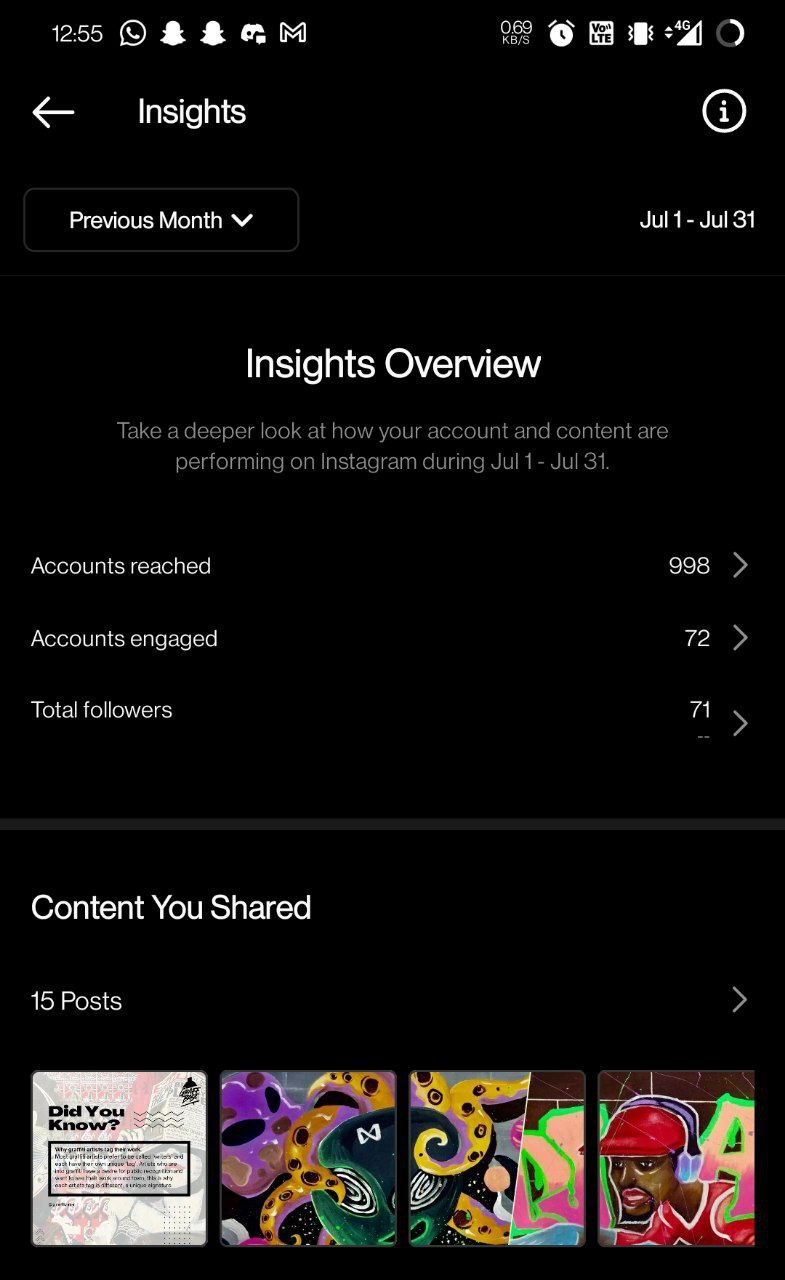The width and height of the screenshot is (785, 1280).
Task: View Accounts engaged details
Action: tap(390, 638)
